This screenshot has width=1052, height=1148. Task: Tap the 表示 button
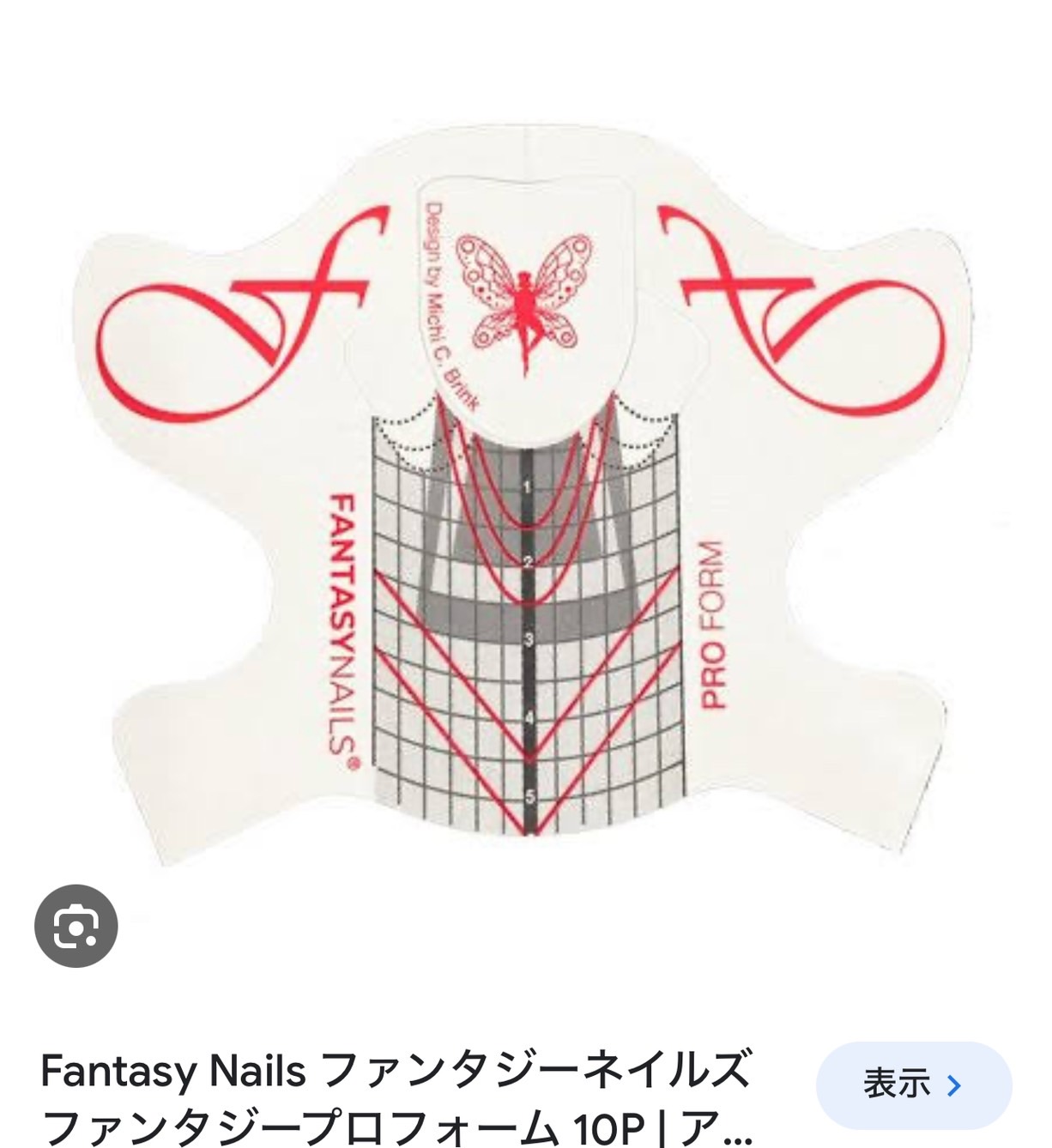pos(913,1085)
